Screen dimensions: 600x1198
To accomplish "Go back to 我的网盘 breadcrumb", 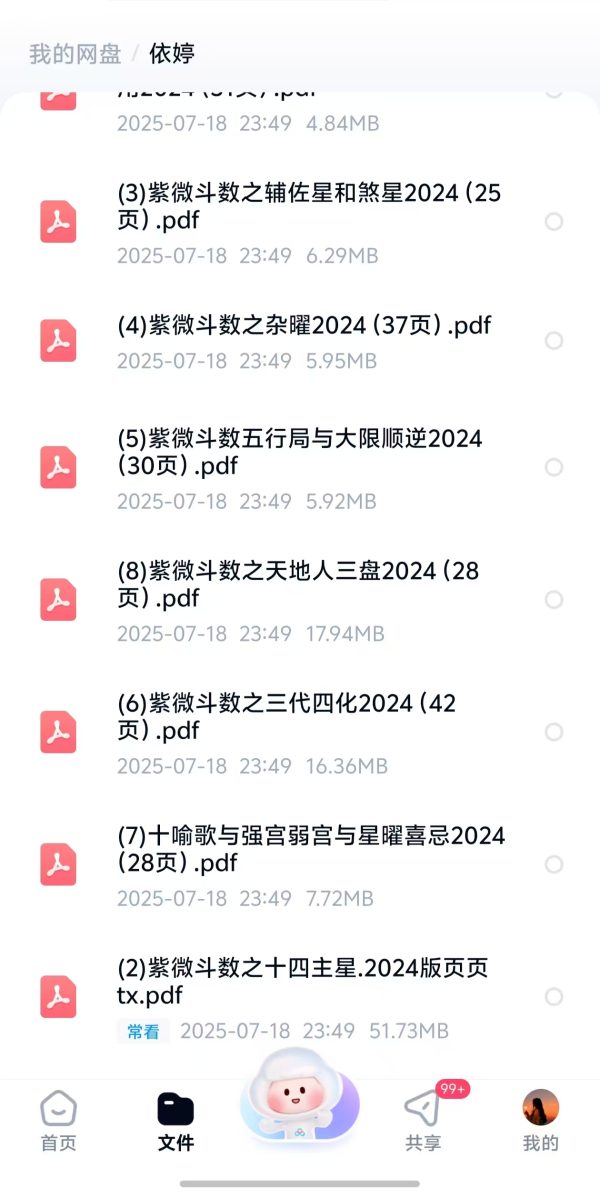I will 74,54.
